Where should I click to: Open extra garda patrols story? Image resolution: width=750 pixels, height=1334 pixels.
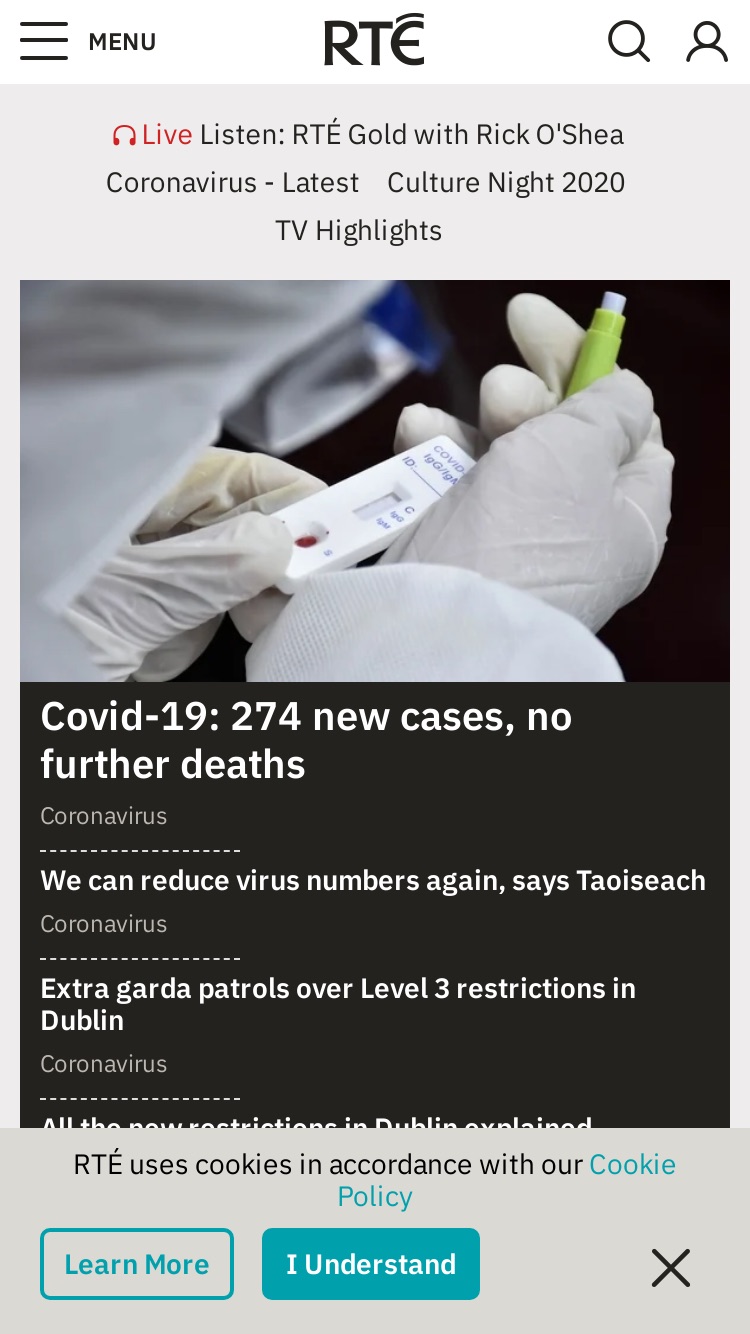[338, 1004]
